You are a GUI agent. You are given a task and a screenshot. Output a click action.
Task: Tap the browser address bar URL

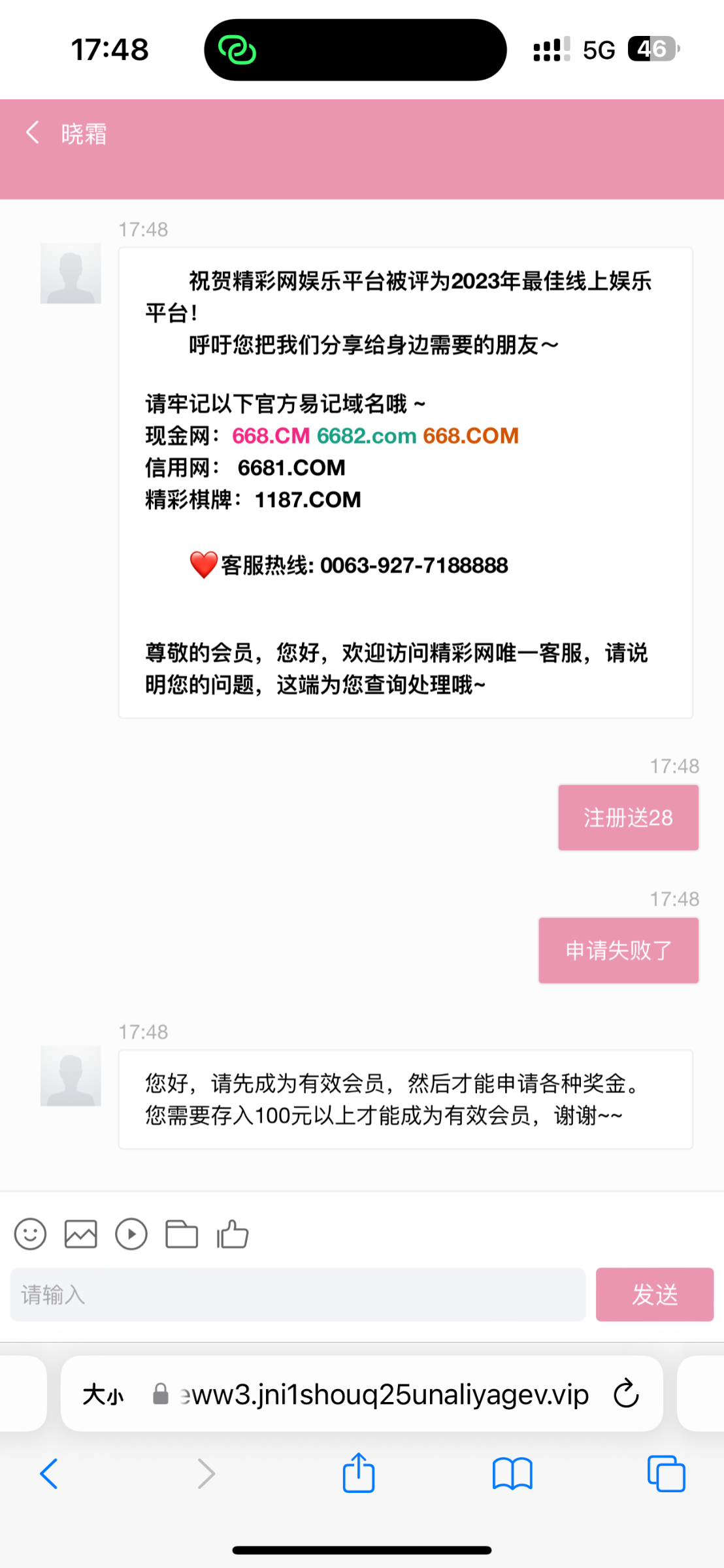[384, 1395]
